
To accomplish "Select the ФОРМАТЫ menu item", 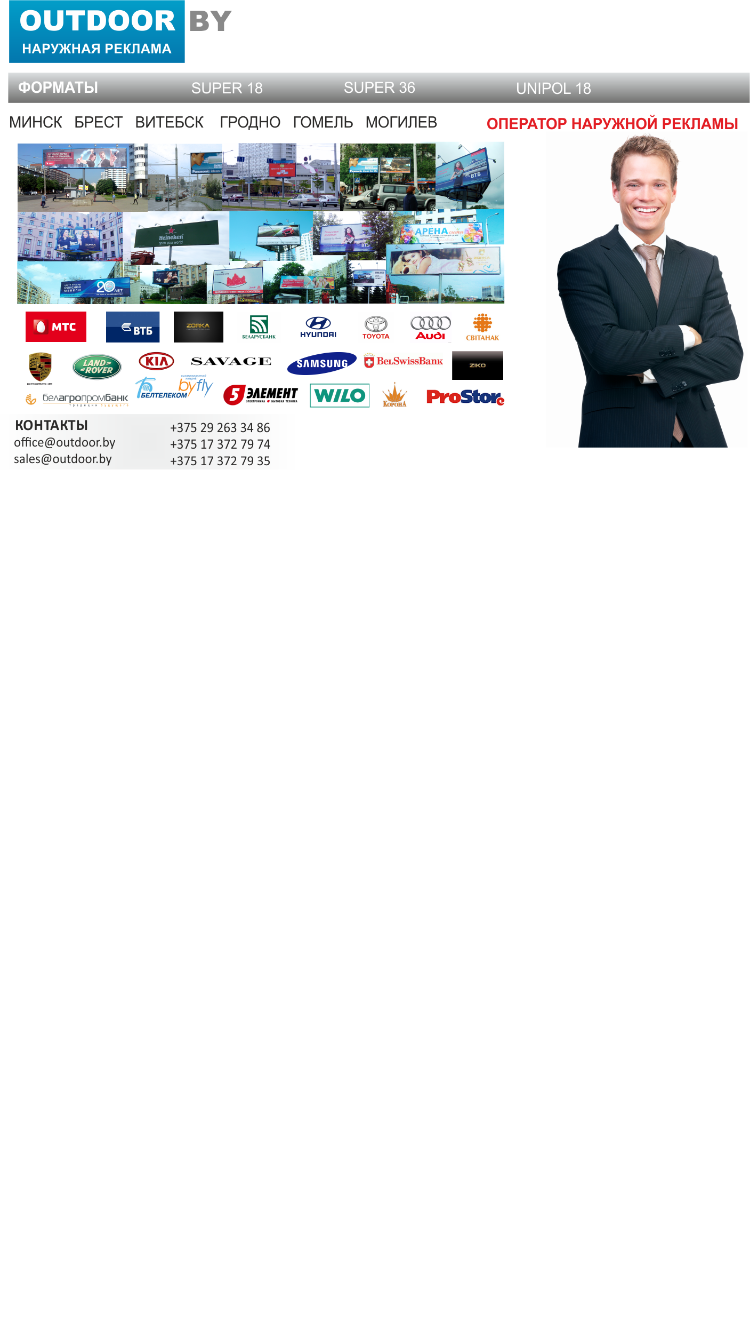I will 58,88.
